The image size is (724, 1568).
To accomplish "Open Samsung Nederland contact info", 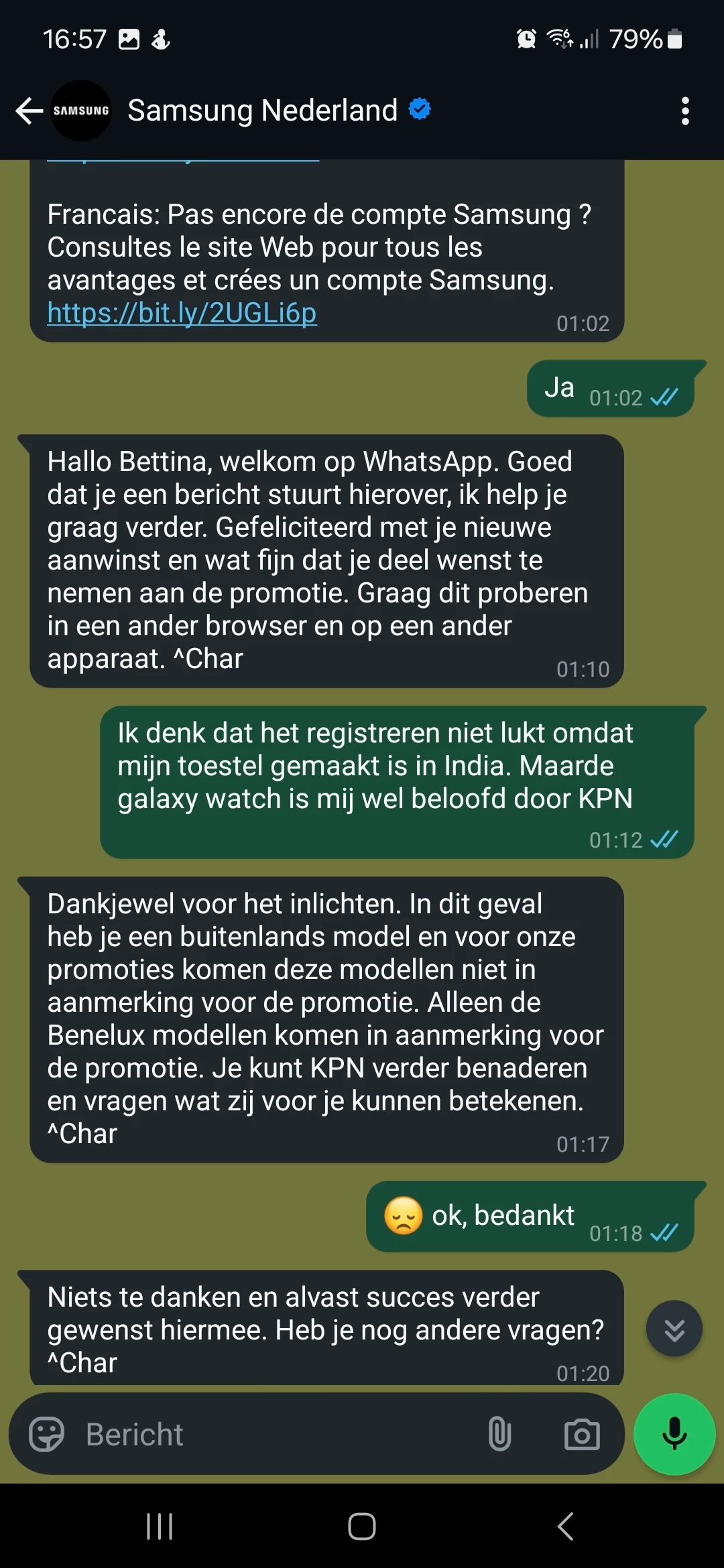I will (x=262, y=111).
